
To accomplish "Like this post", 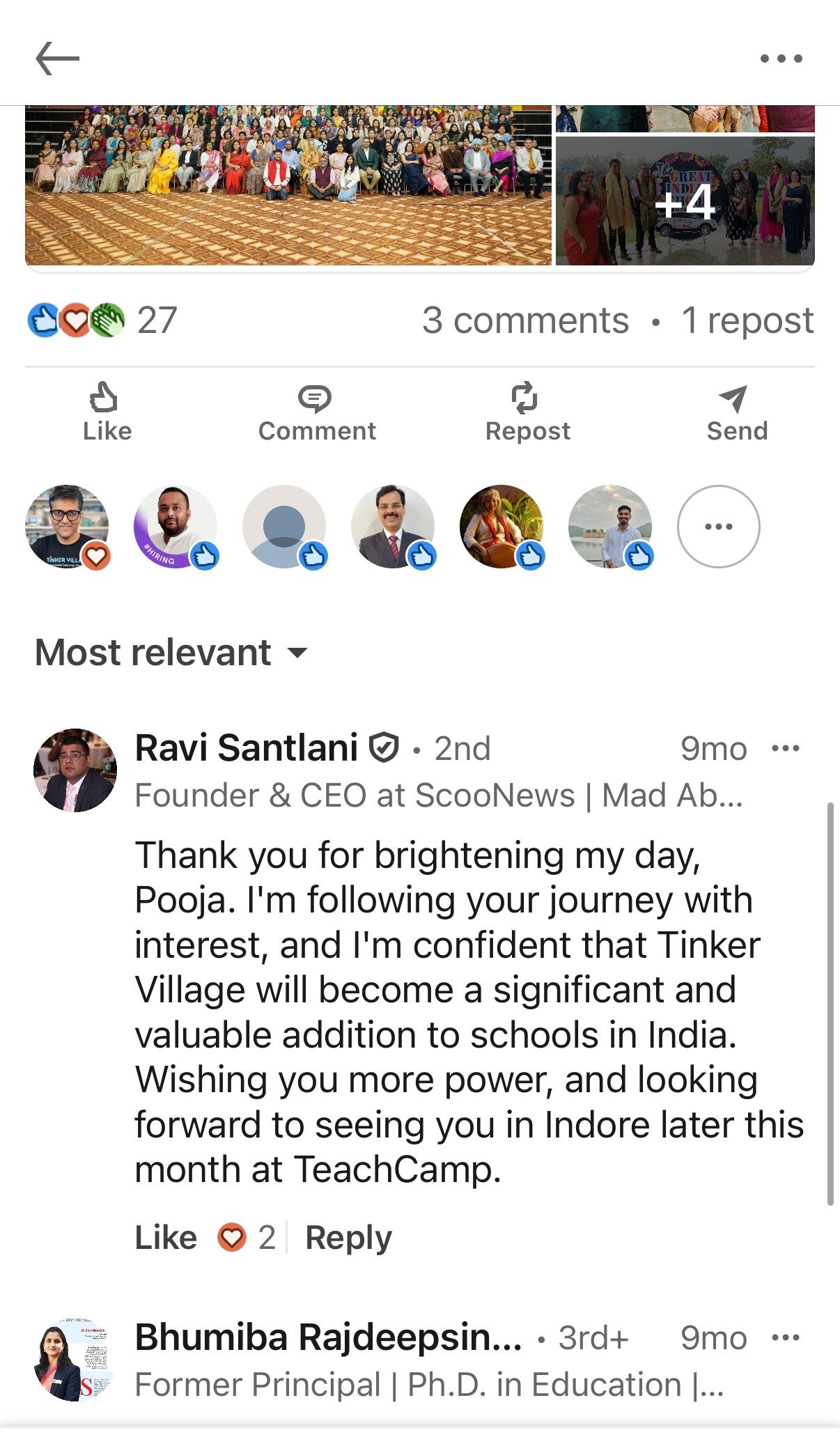I will (107, 412).
